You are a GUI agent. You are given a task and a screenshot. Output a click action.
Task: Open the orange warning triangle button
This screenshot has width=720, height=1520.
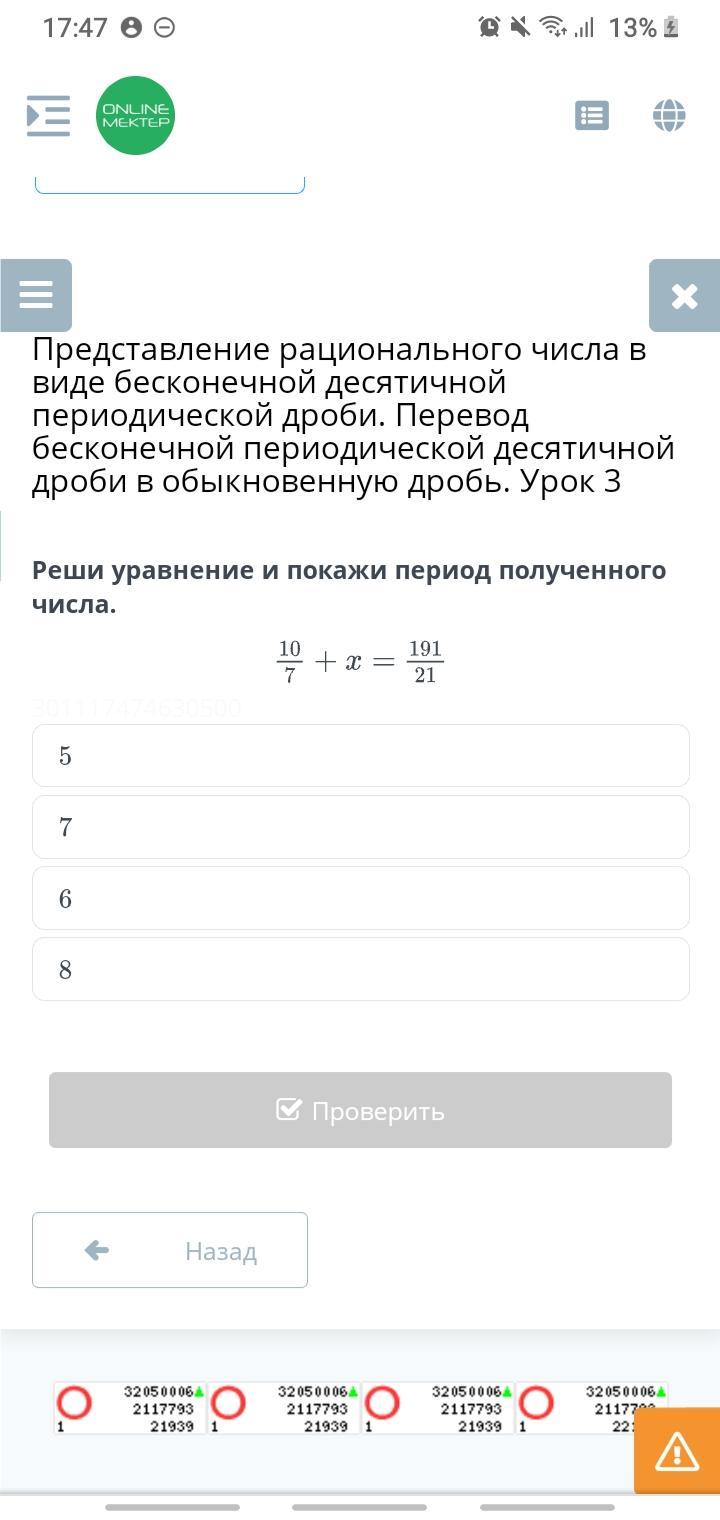677,1451
